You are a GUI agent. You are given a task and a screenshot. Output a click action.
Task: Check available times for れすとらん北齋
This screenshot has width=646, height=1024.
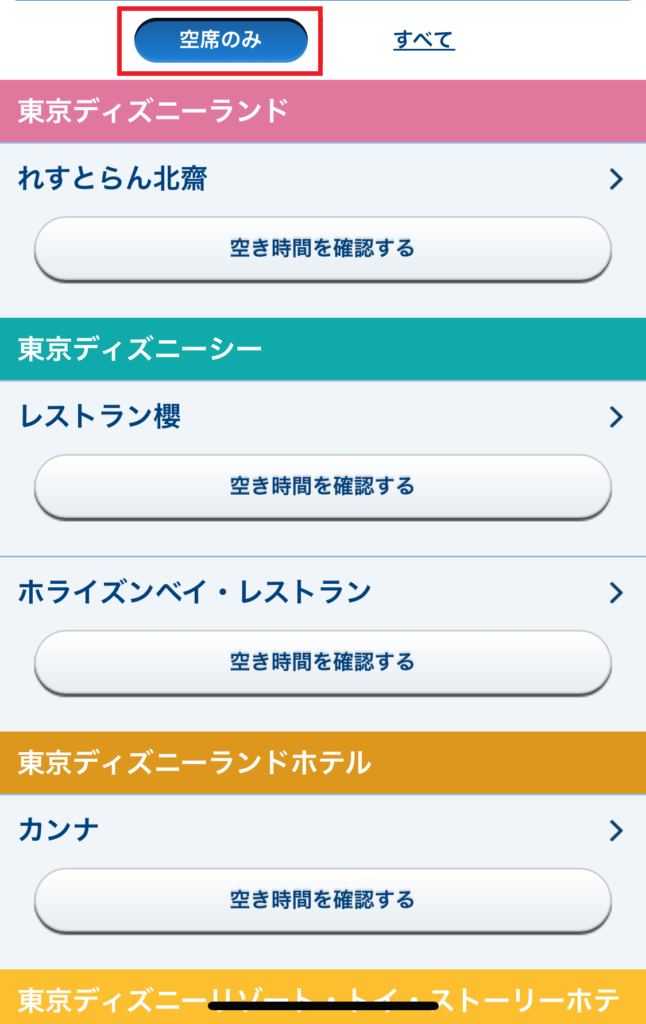322,248
